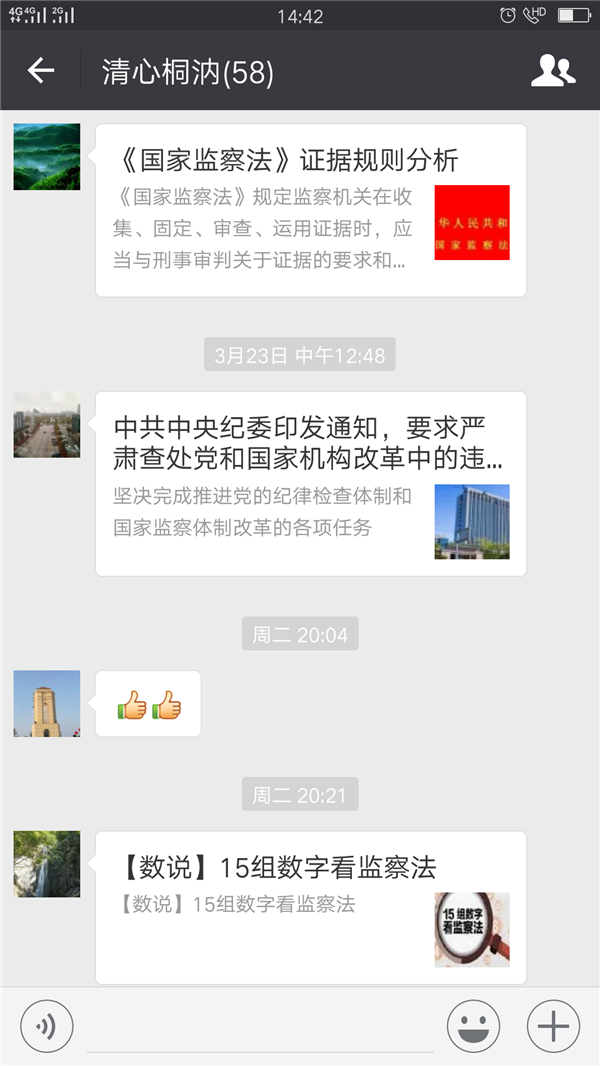View profile of street-avatar sender
The height and width of the screenshot is (1066, 600).
(x=47, y=425)
